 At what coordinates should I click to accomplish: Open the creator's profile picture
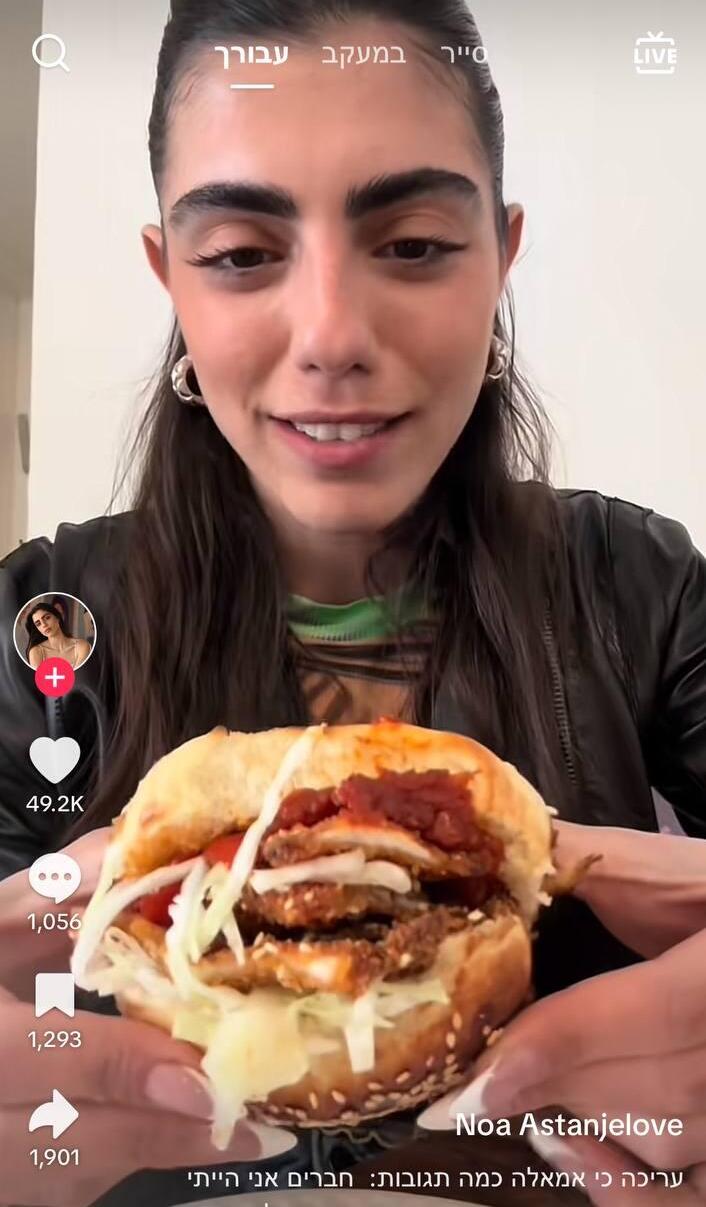pyautogui.click(x=54, y=631)
